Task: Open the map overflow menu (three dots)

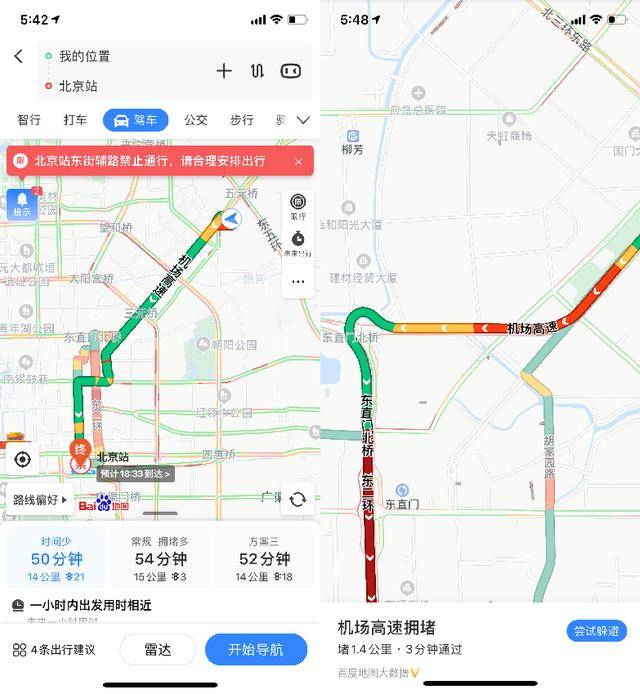Action: [x=298, y=282]
